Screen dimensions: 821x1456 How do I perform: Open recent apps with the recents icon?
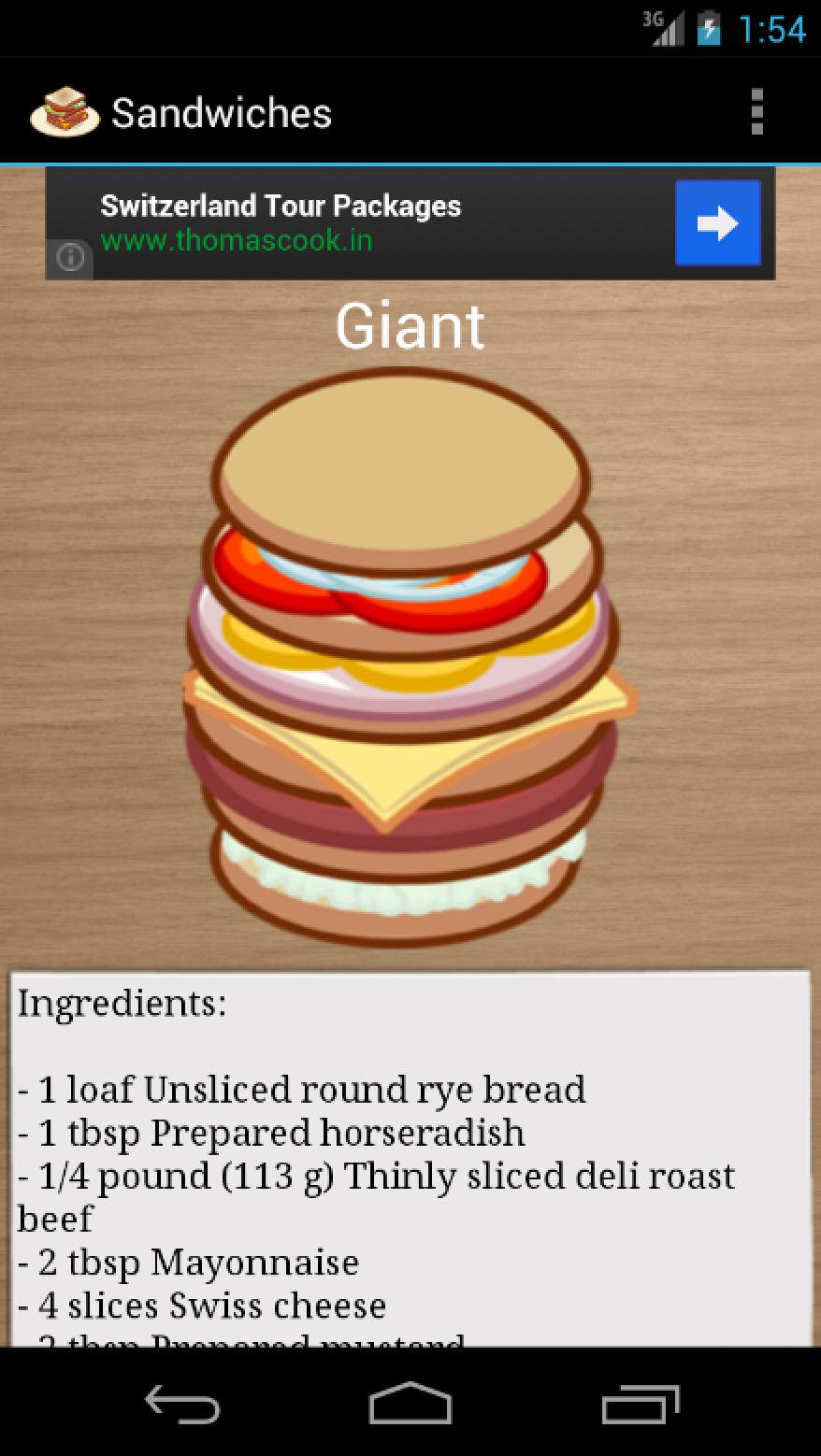tap(639, 1402)
